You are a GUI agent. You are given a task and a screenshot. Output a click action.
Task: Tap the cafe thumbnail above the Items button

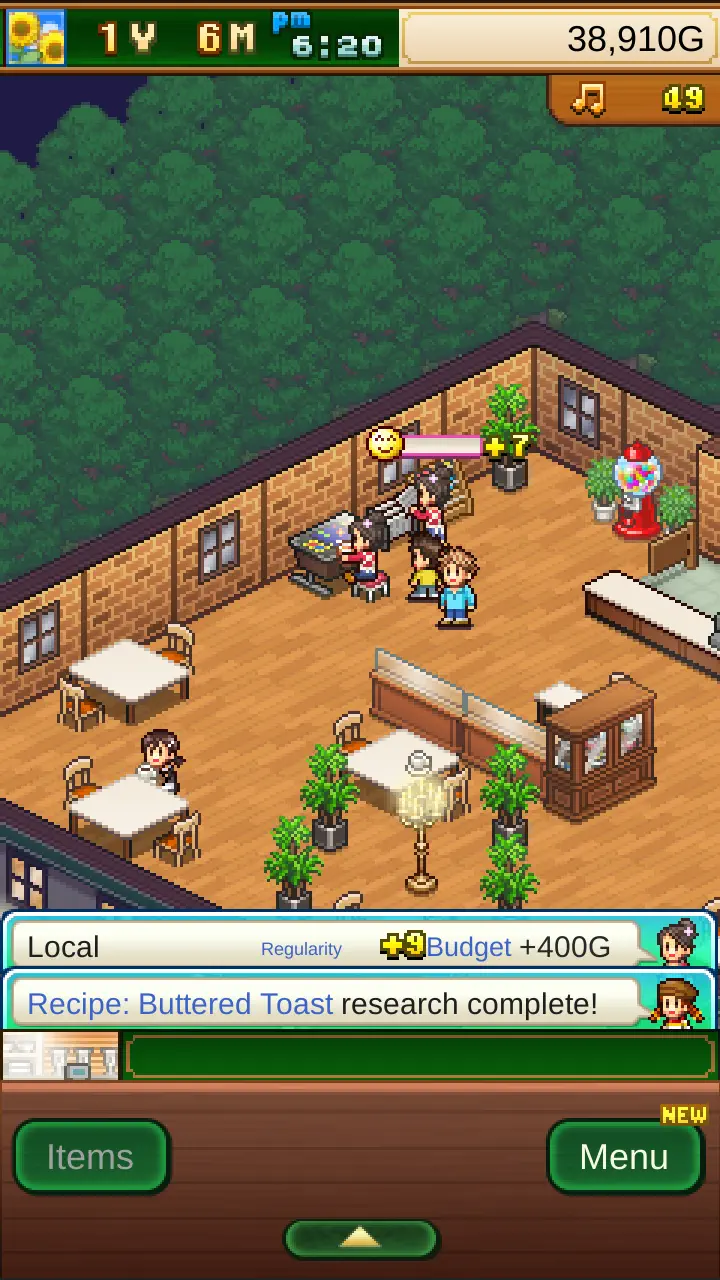click(60, 1056)
